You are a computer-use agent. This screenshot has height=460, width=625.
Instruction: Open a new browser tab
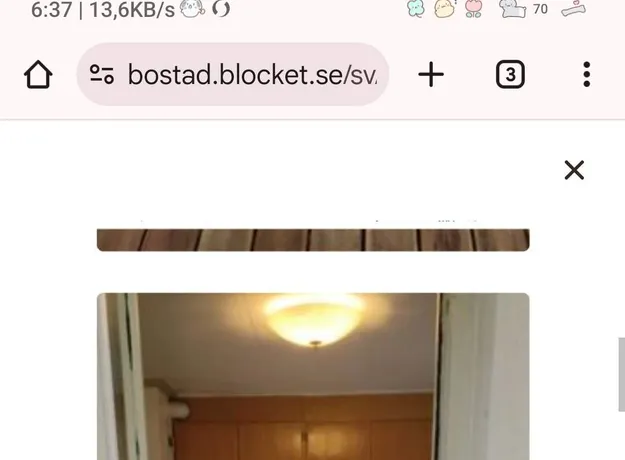[431, 75]
